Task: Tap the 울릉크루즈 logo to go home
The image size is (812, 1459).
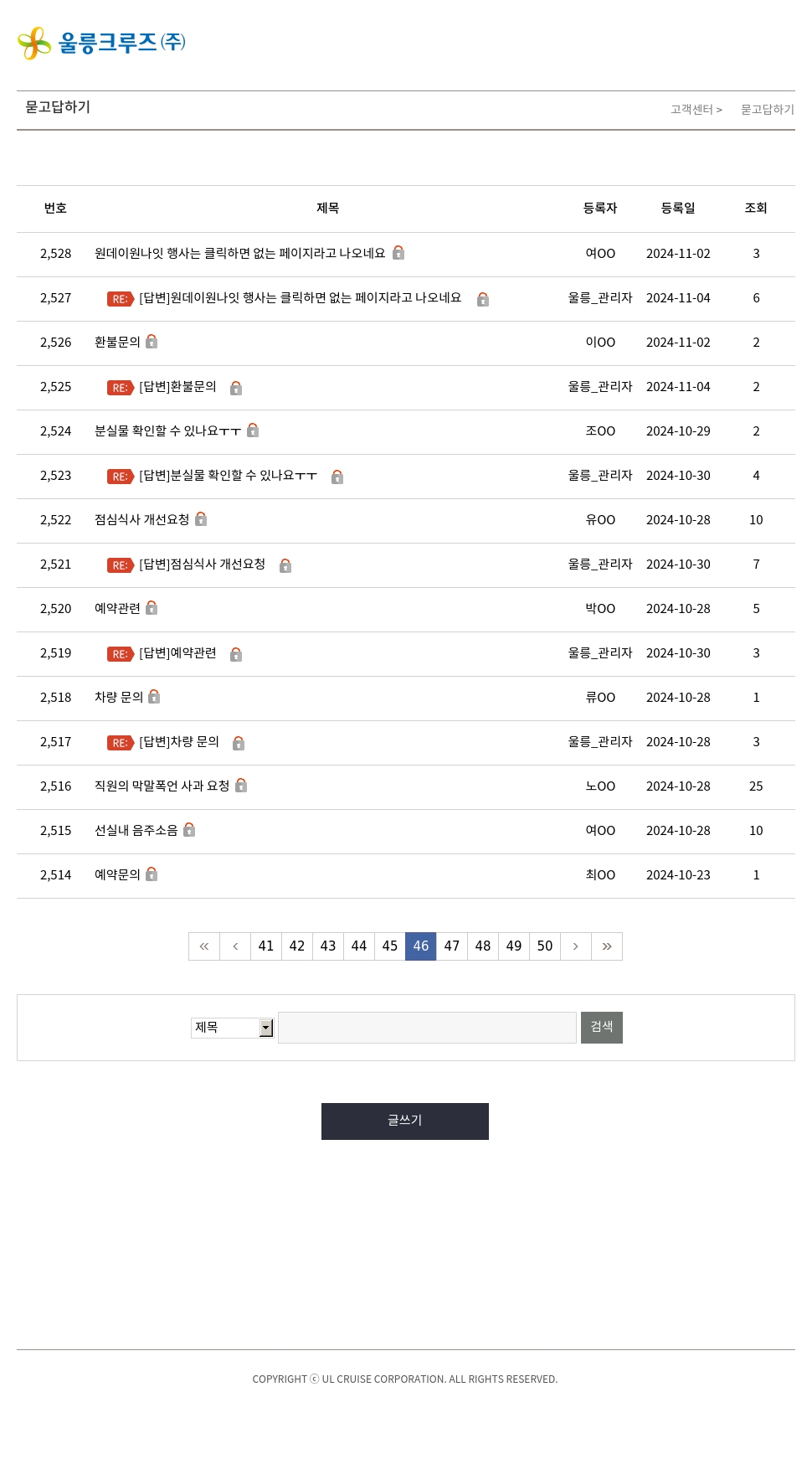Action: pos(101,43)
